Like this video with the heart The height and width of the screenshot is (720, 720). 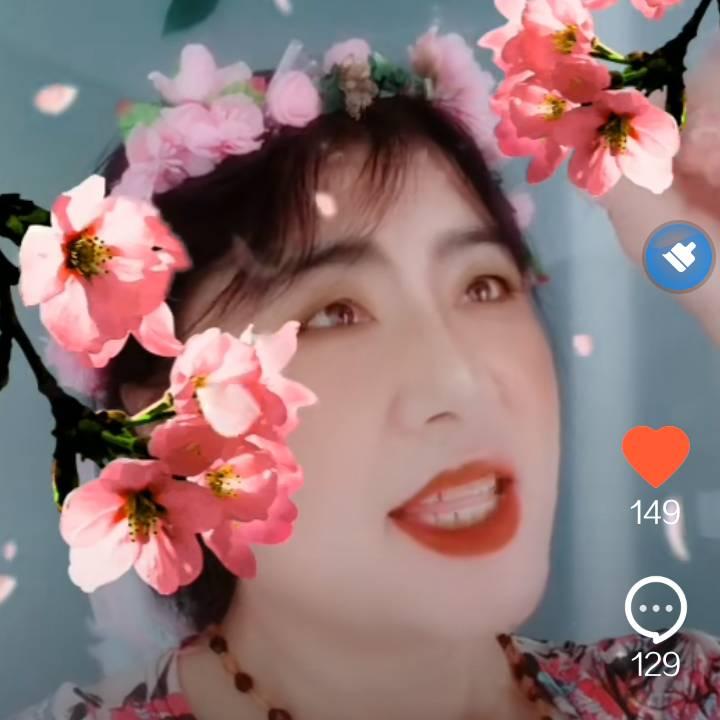click(656, 455)
